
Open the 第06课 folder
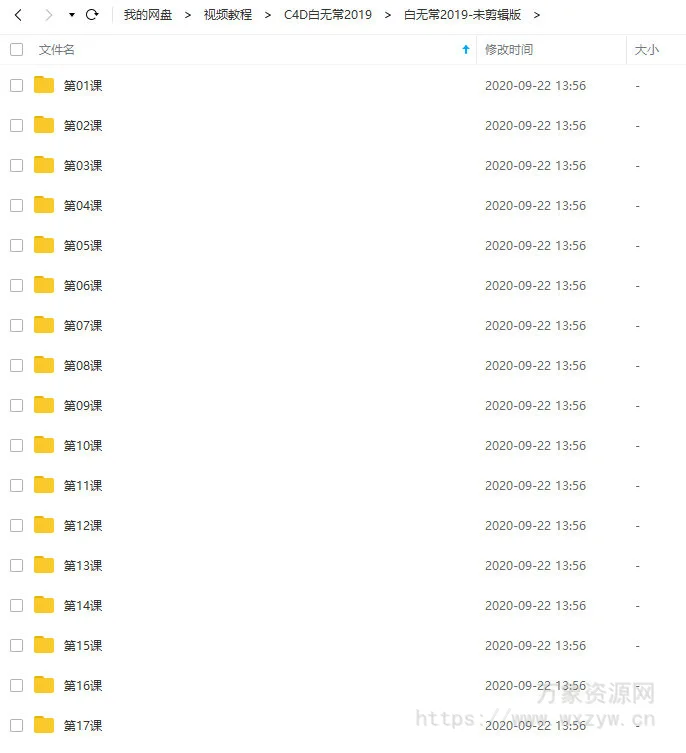coord(83,286)
